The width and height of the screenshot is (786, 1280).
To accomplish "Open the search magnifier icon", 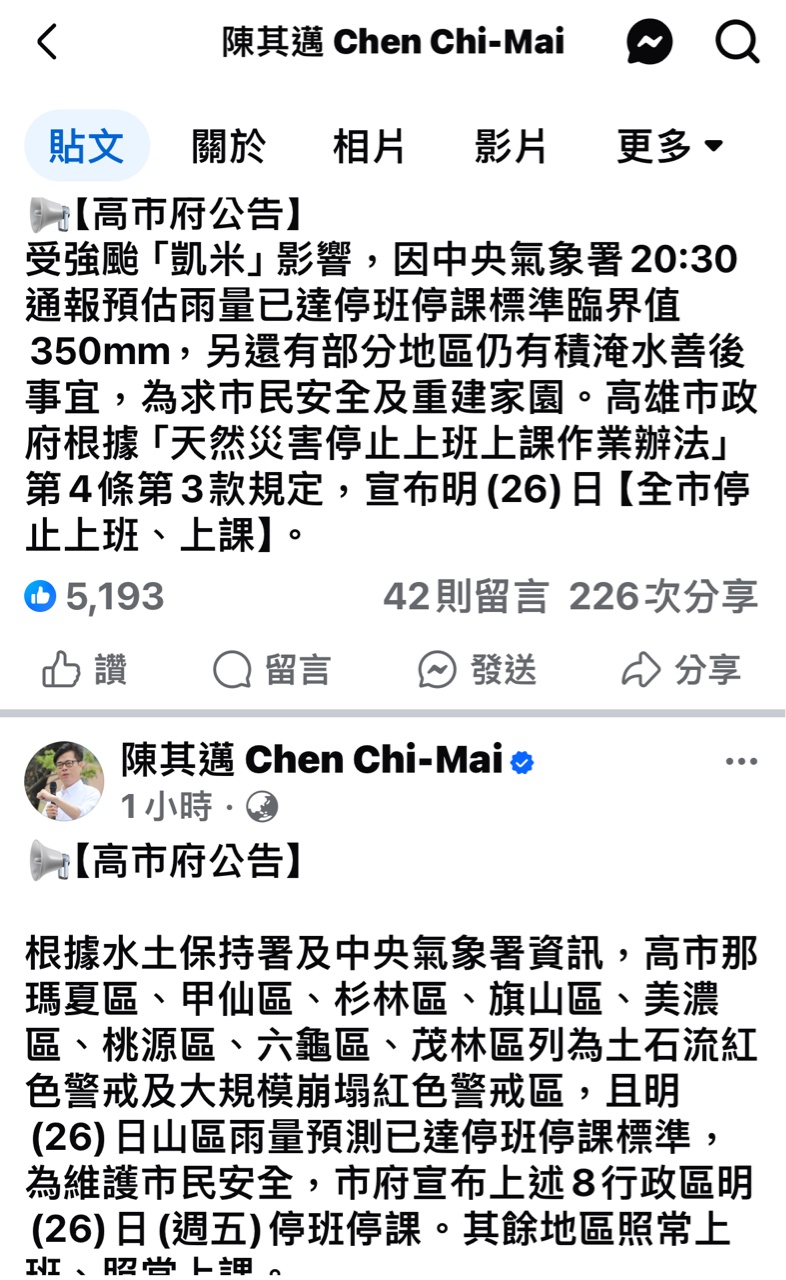I will (737, 42).
